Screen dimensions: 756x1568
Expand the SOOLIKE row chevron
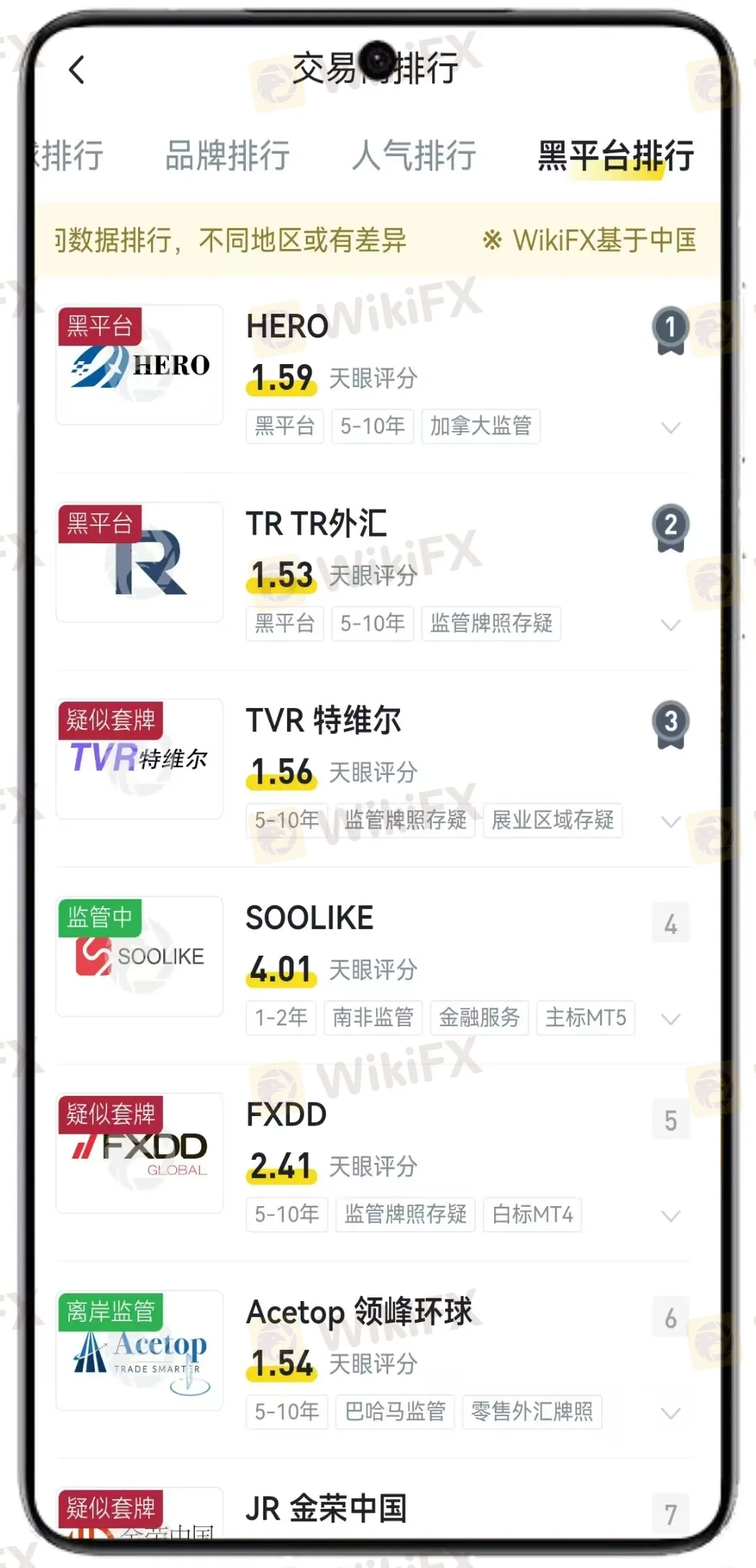tap(670, 1019)
